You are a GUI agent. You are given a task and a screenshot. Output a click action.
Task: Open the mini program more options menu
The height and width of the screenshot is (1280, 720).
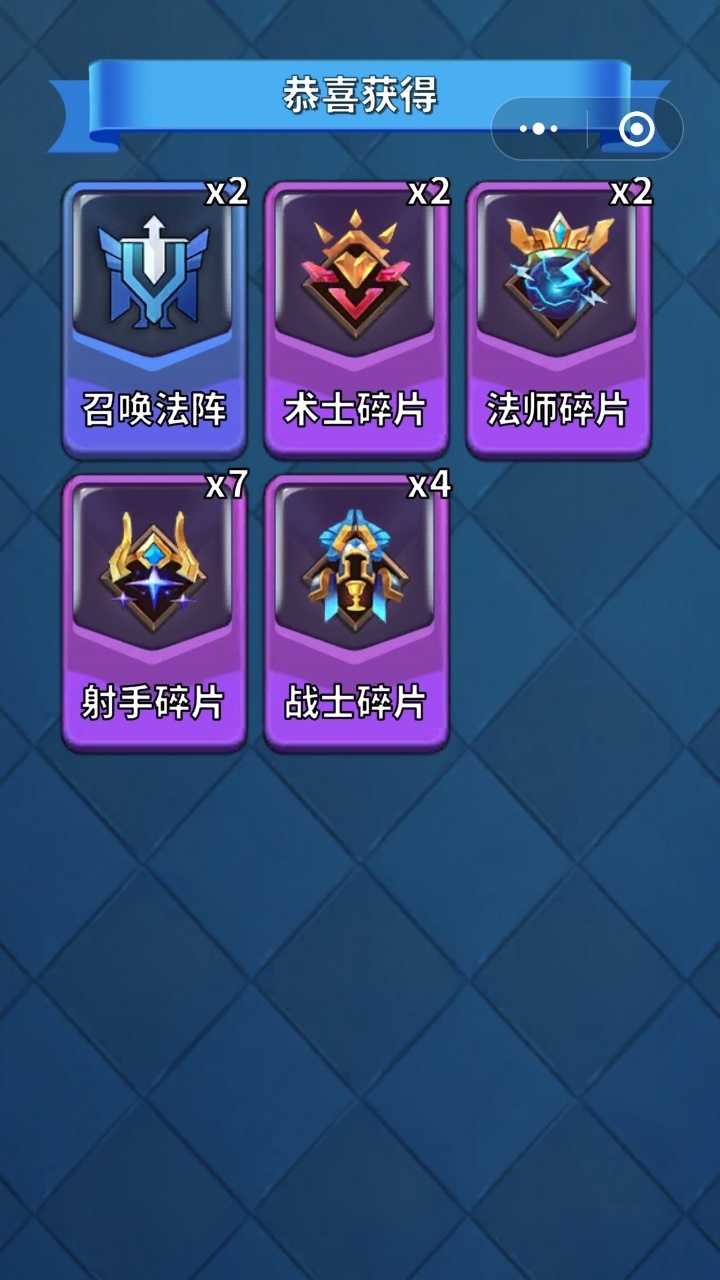pos(539,129)
